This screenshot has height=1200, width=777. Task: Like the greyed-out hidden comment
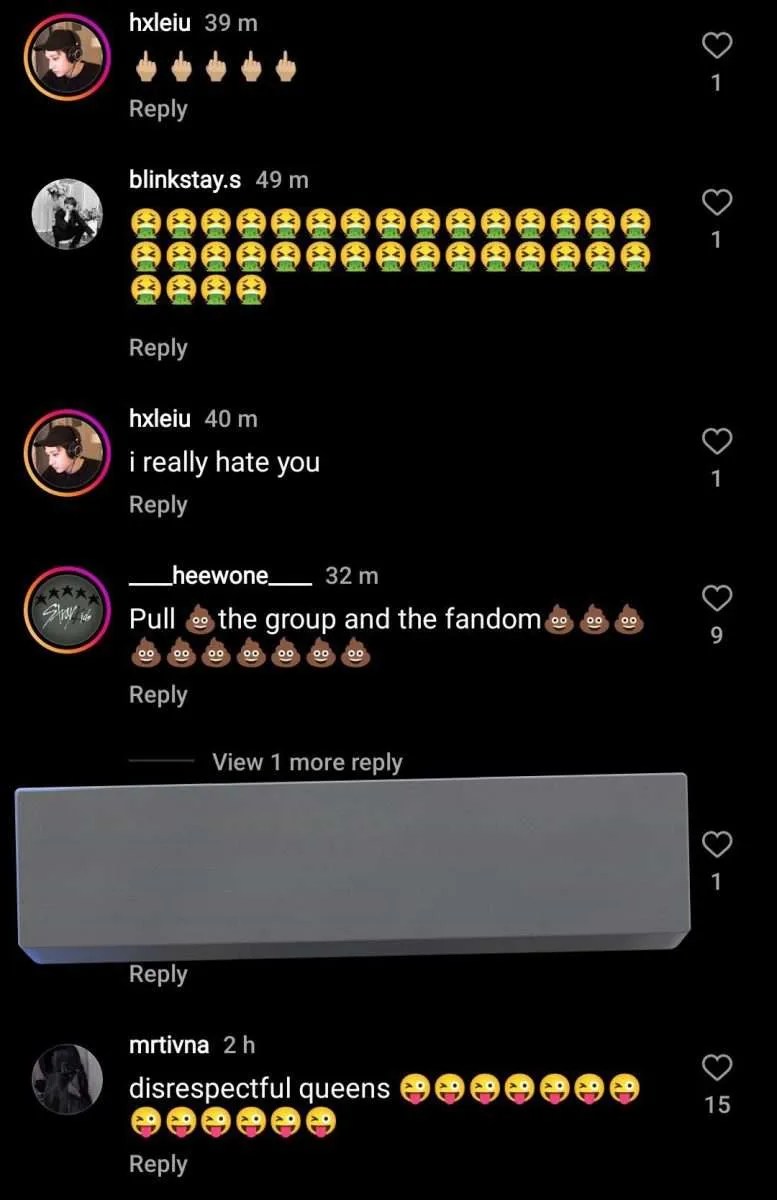[717, 845]
